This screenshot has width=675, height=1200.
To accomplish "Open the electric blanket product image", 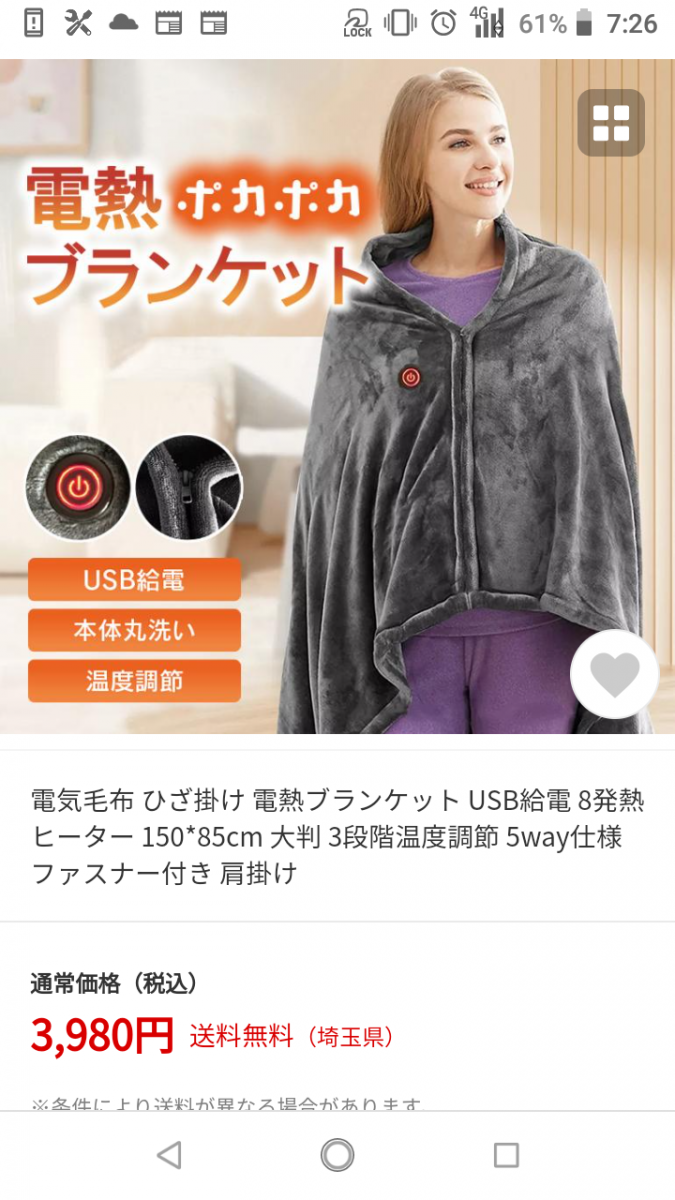I will 337,400.
